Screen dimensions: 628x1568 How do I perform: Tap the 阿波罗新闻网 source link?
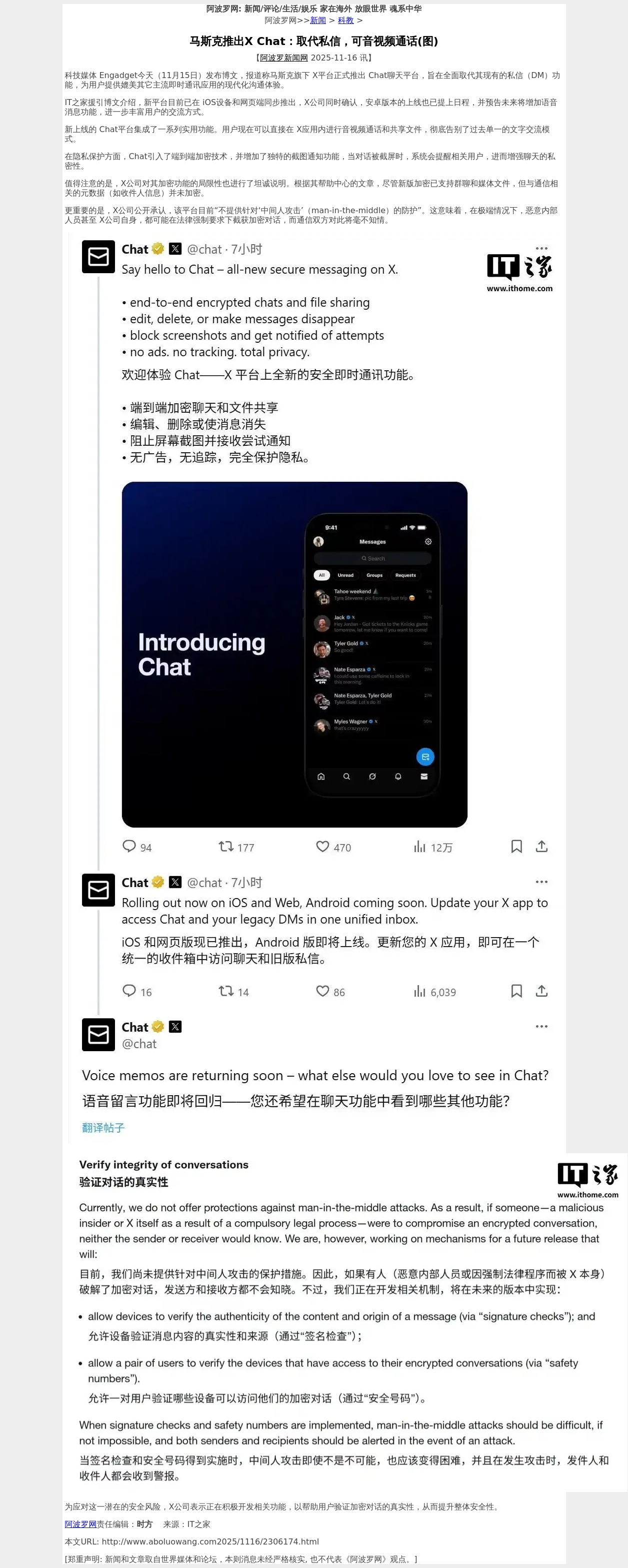click(283, 58)
